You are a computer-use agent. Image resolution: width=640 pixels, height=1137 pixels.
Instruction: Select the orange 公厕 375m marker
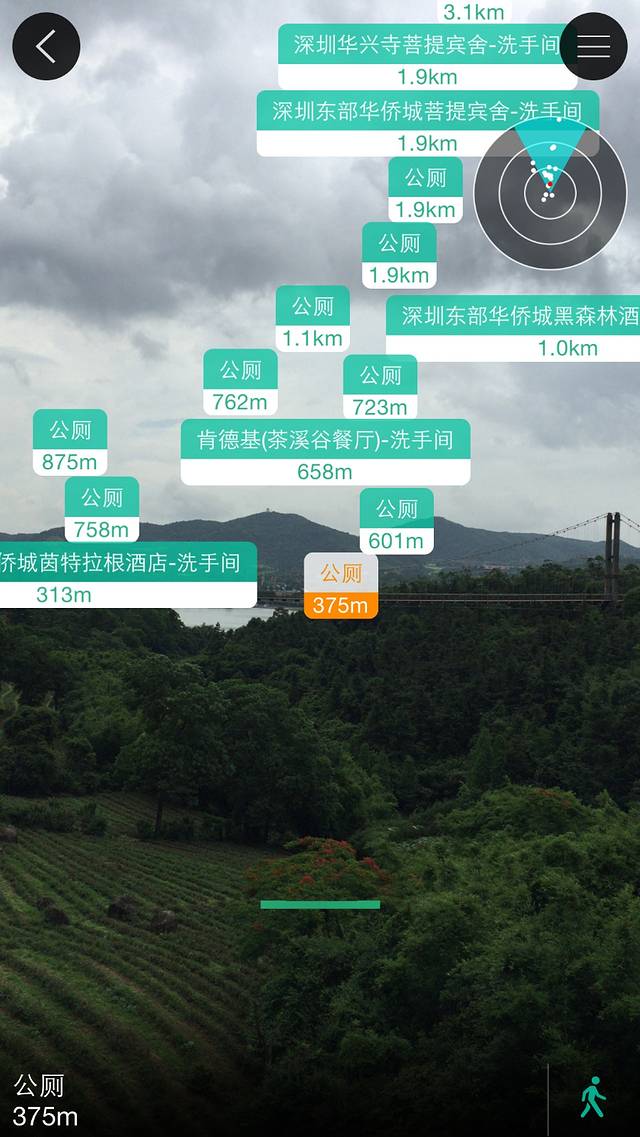341,587
